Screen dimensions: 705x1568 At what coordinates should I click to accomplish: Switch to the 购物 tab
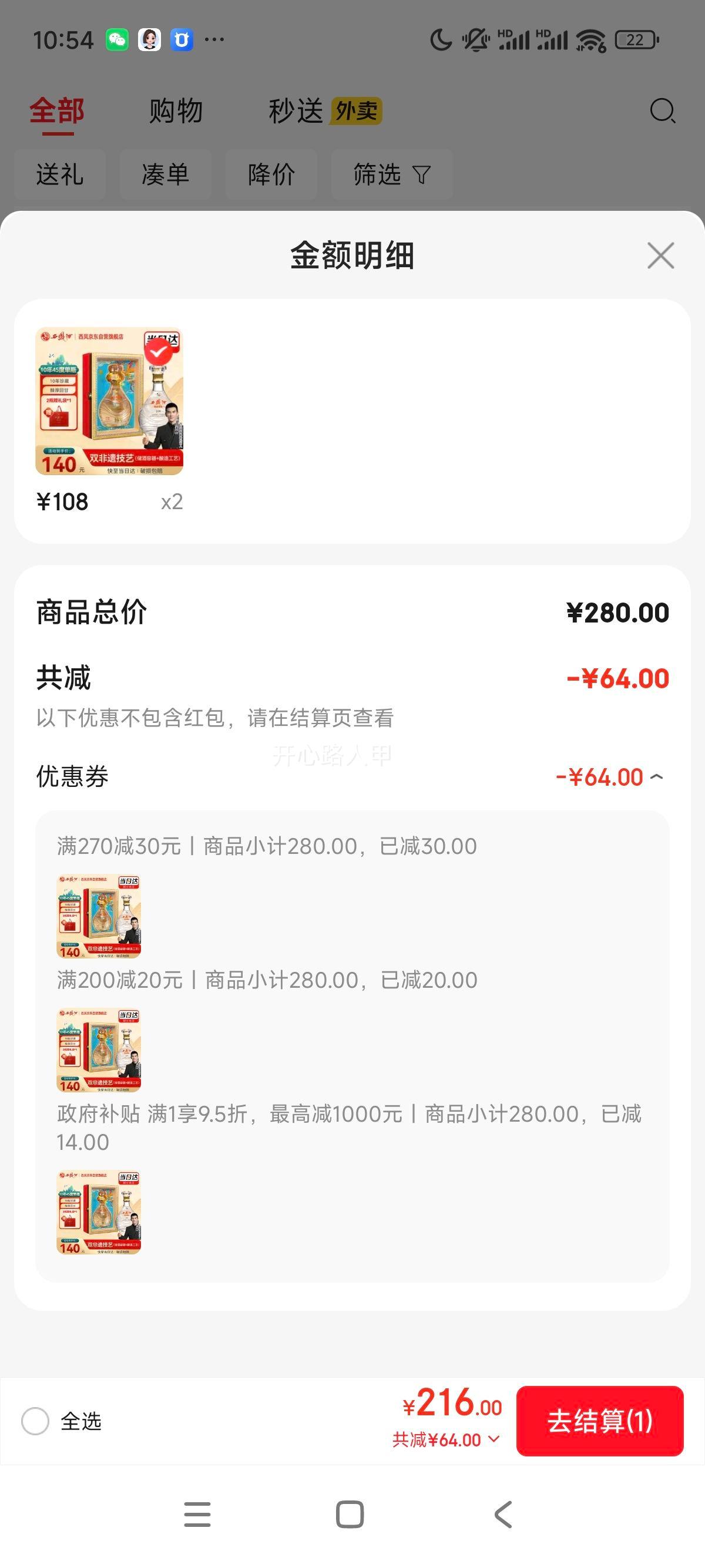(x=174, y=112)
